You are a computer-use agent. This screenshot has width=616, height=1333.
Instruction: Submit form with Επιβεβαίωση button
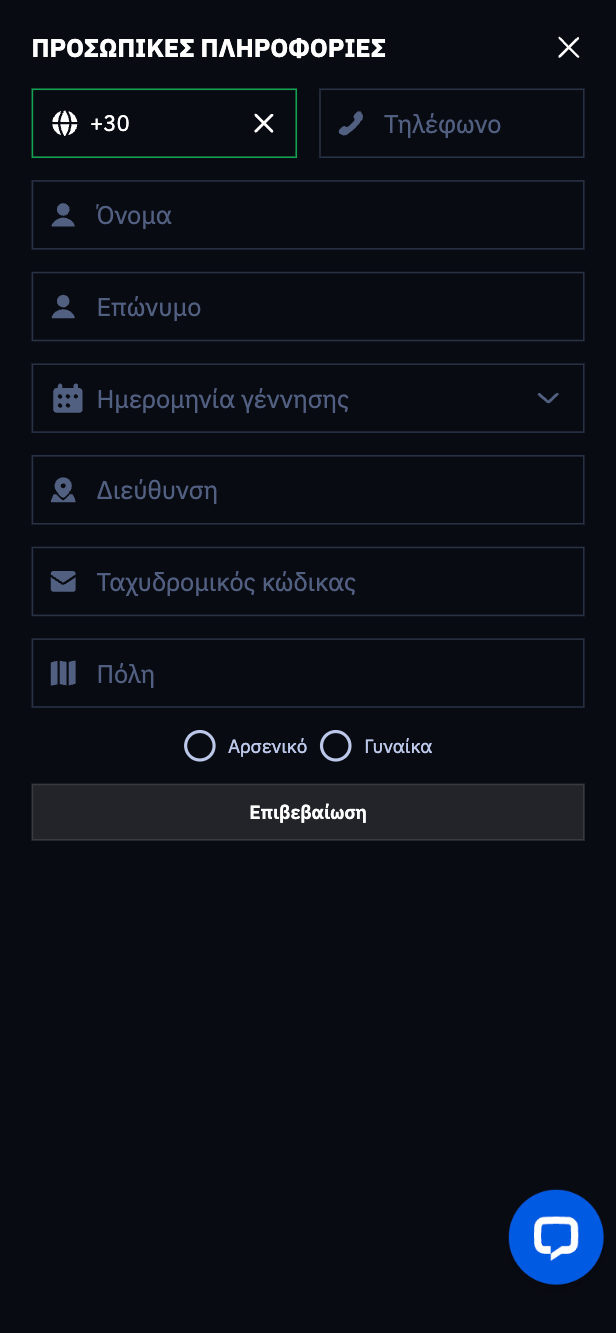(x=308, y=812)
